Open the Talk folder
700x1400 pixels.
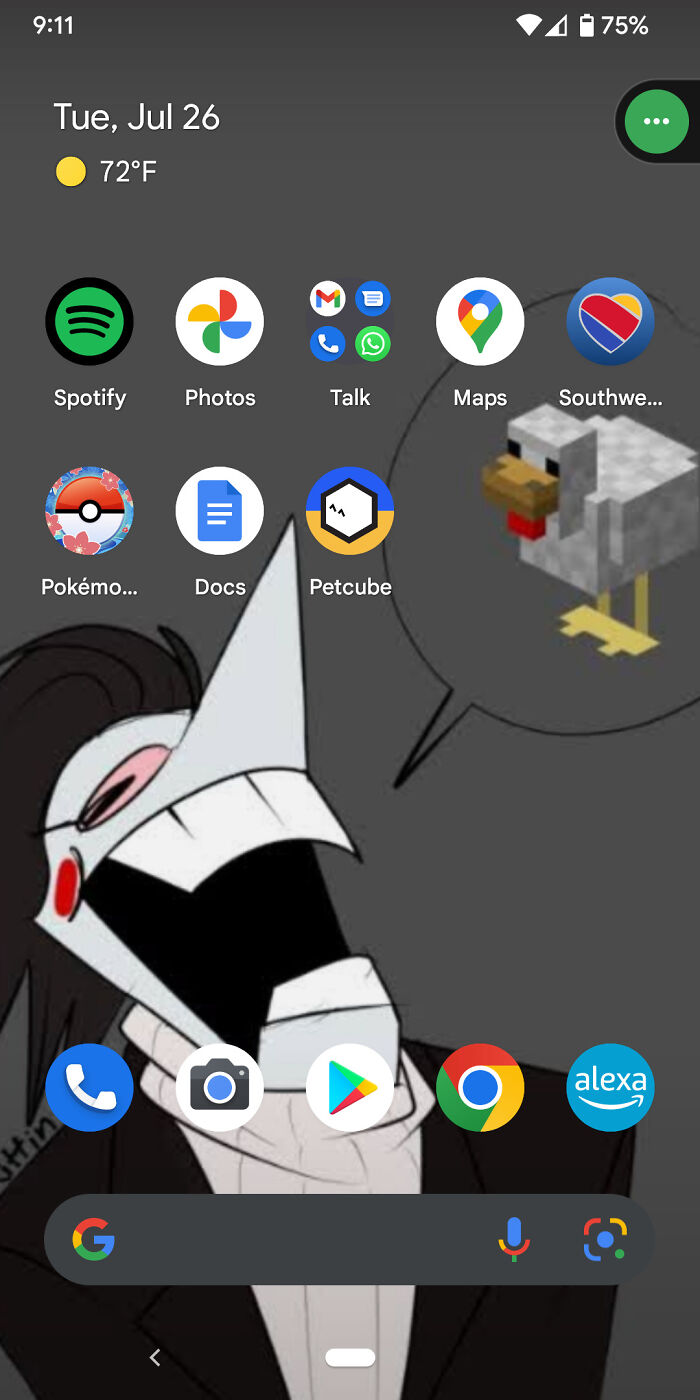coord(350,322)
